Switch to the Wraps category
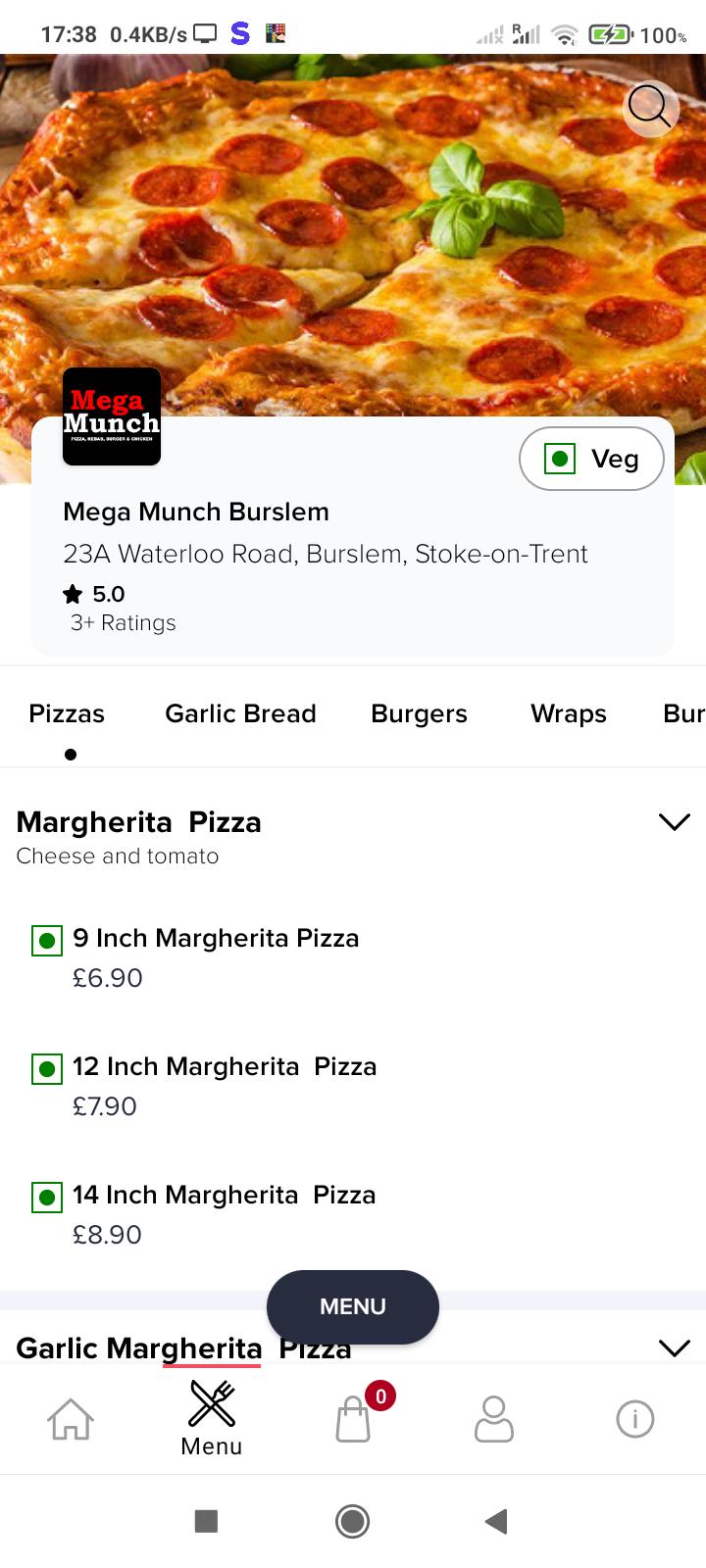This screenshot has width=706, height=1568. tap(569, 713)
